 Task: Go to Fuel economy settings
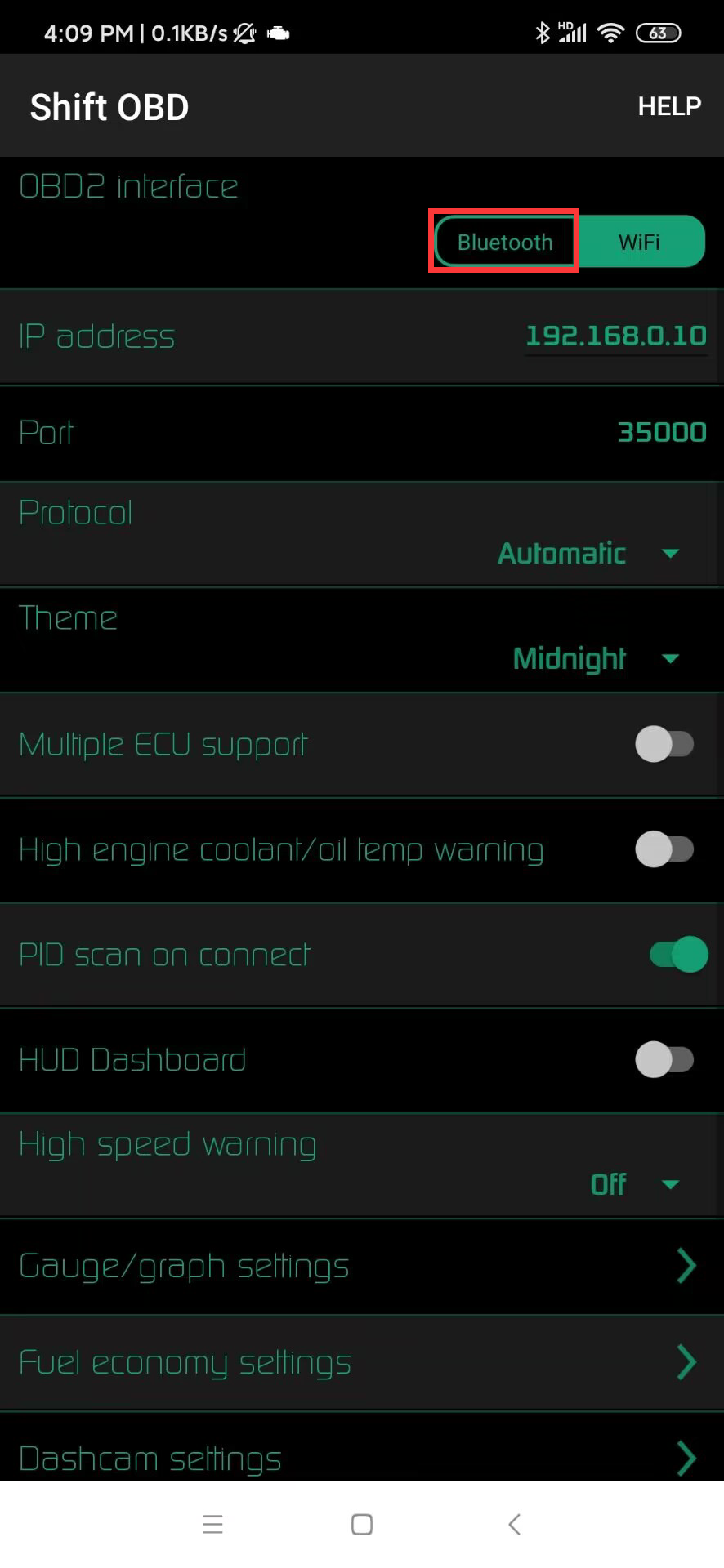coord(361,1362)
